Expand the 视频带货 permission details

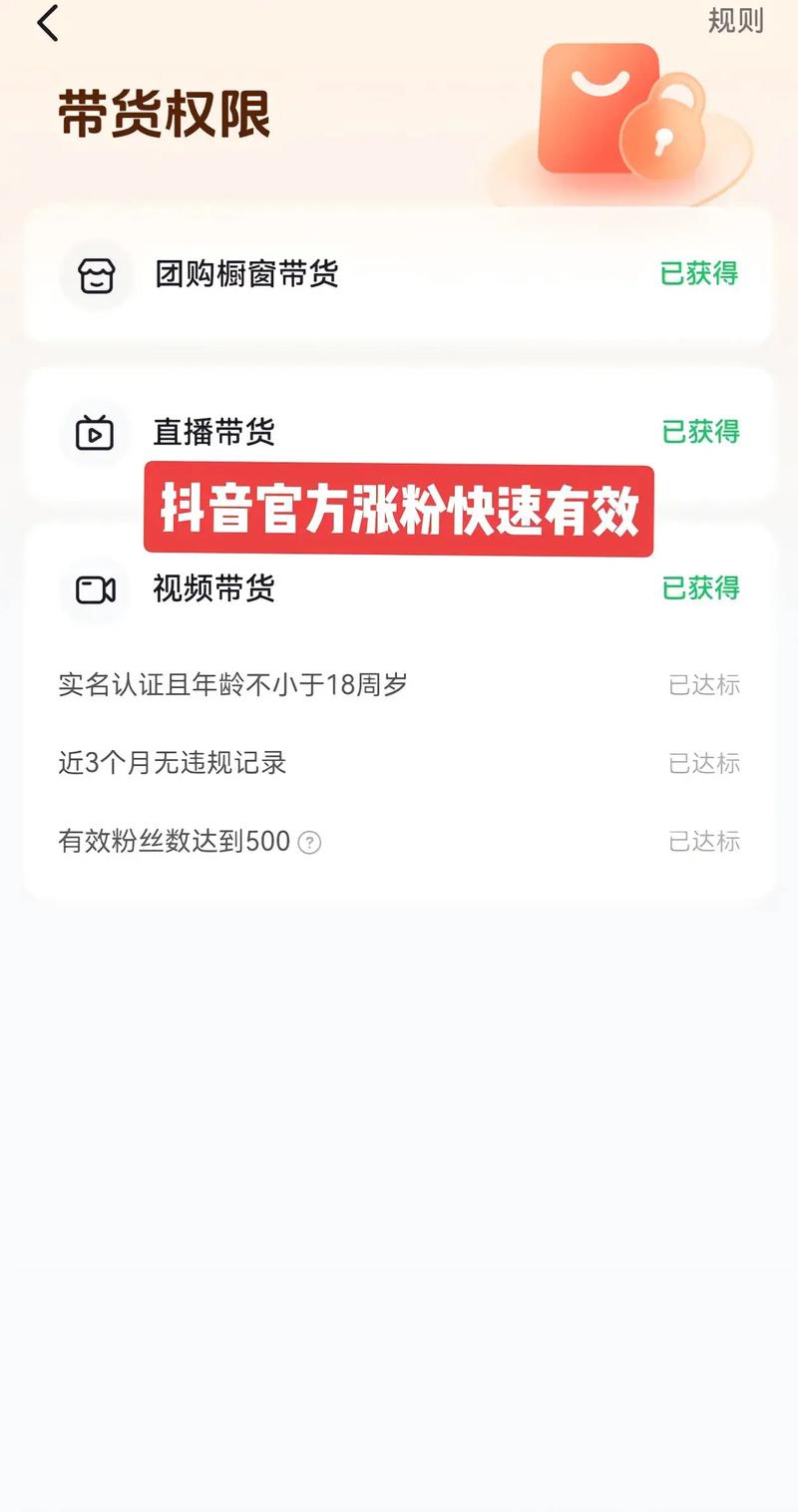click(x=399, y=589)
